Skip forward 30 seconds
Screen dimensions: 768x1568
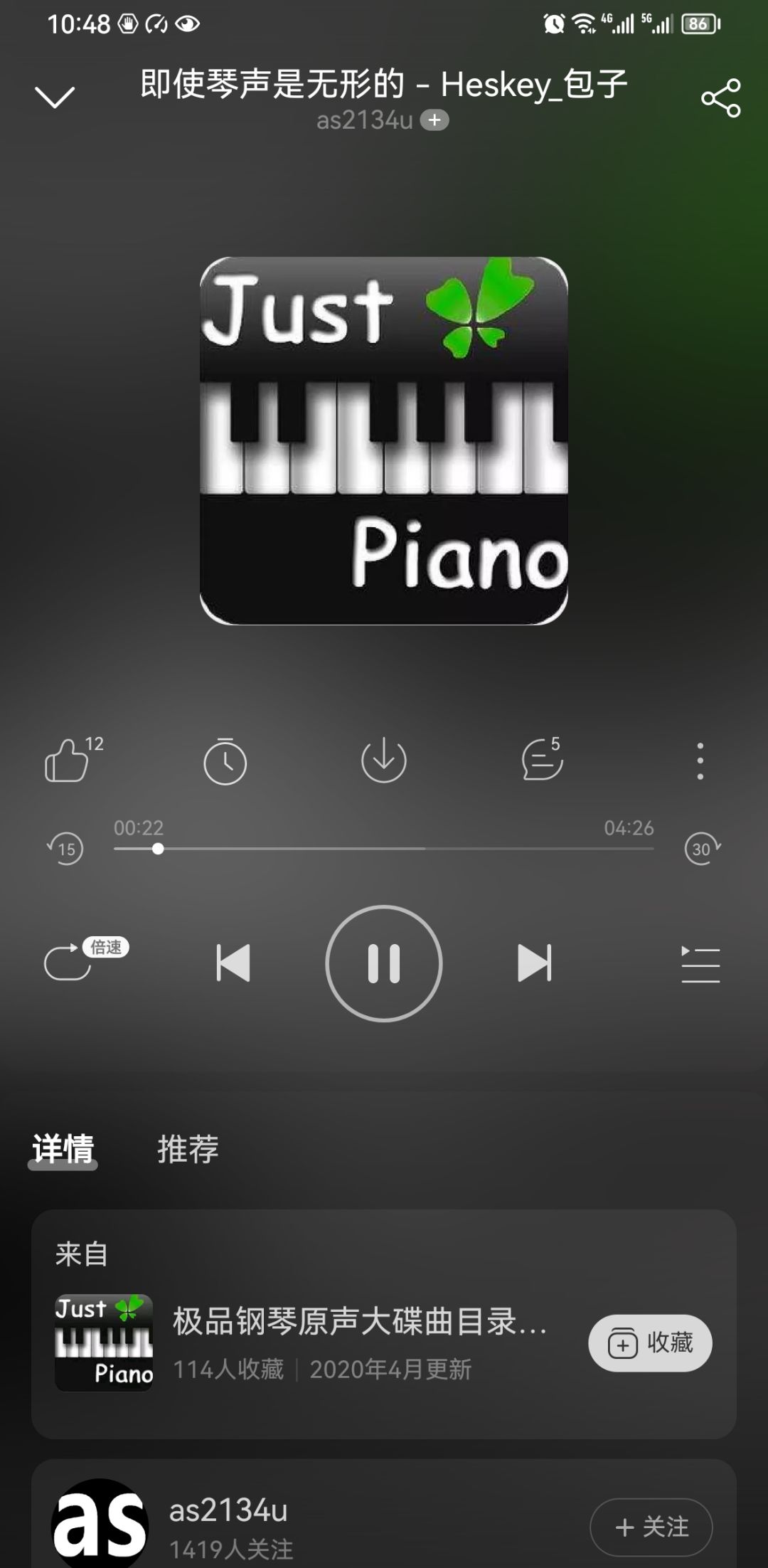[702, 847]
